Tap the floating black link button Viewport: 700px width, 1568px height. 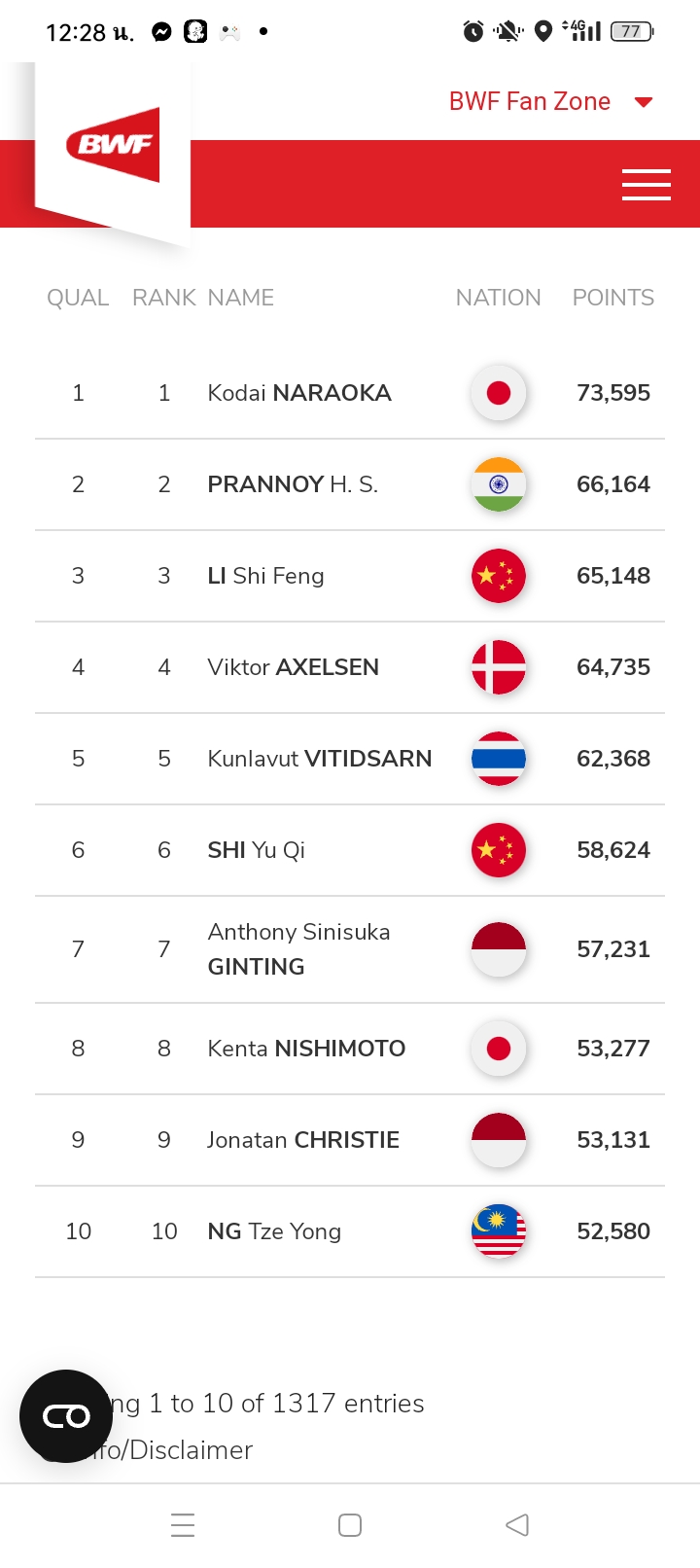tap(66, 1416)
